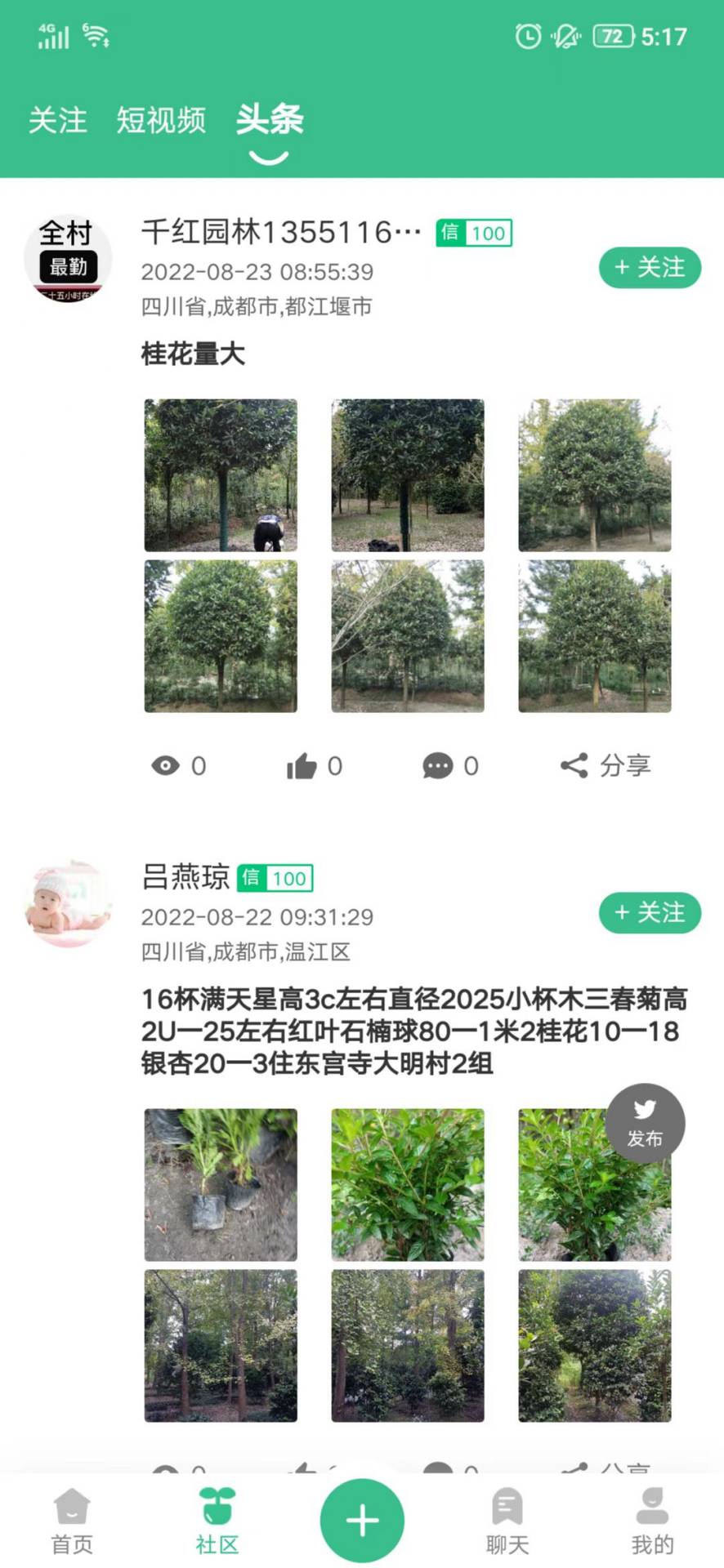Image resolution: width=724 pixels, height=1568 pixels.
Task: Open 千红园林's profile avatar
Action: pyautogui.click(x=68, y=259)
